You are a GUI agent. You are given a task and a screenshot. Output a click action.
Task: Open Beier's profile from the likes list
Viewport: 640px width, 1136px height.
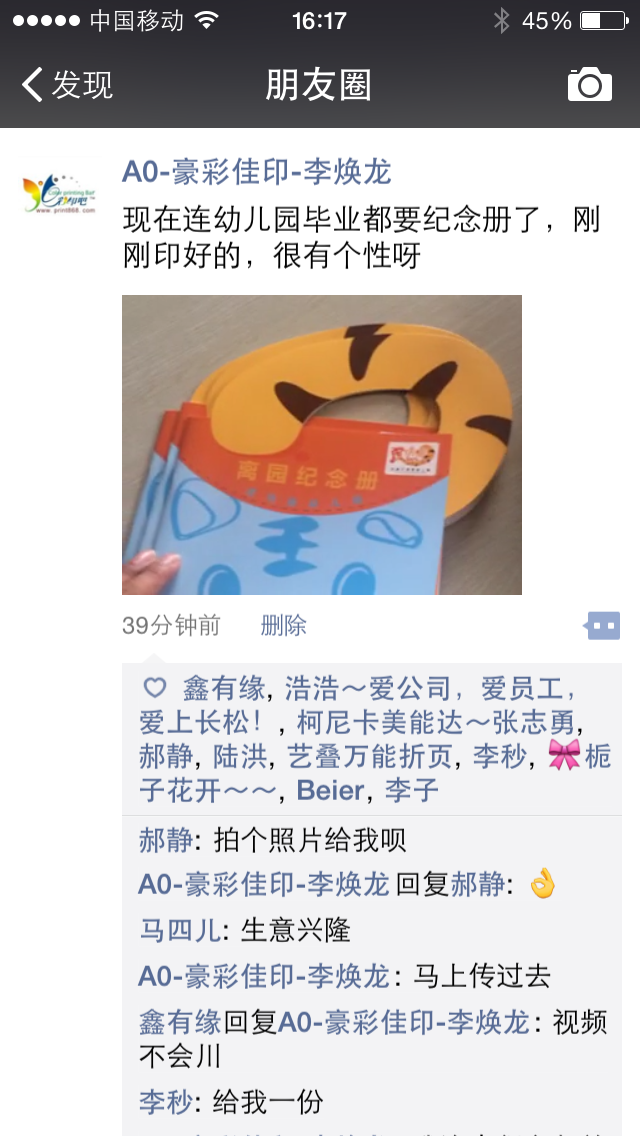330,791
